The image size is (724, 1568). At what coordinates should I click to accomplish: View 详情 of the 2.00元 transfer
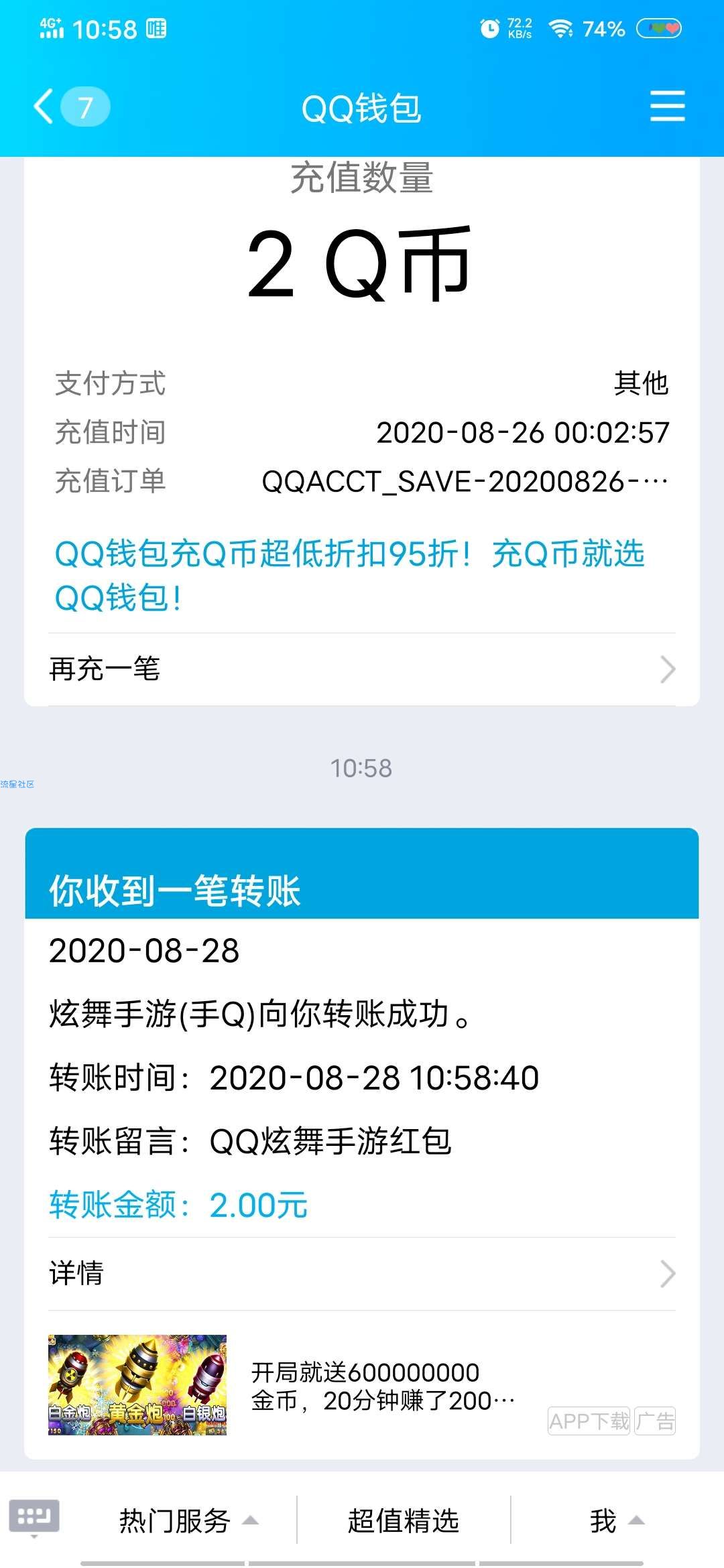[362, 1273]
